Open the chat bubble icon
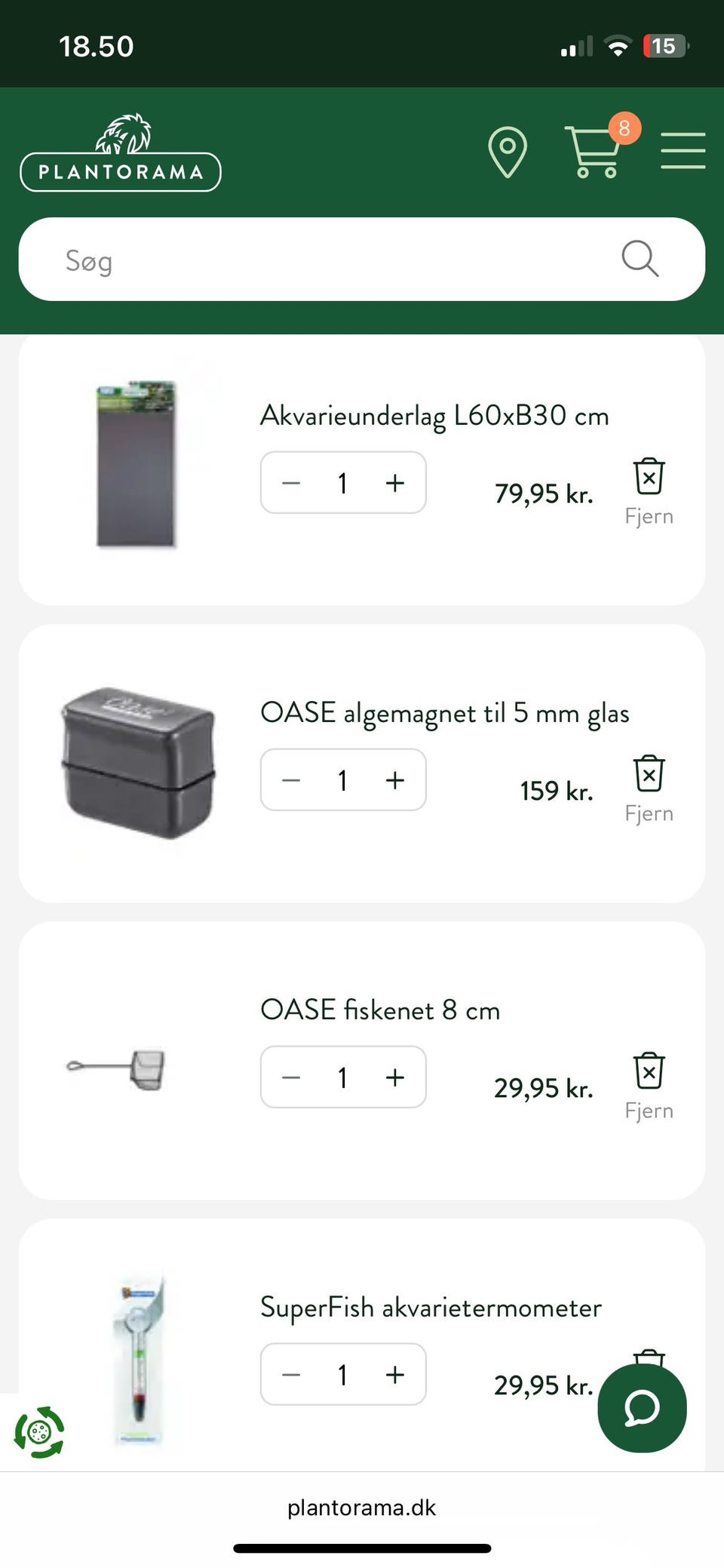 click(x=642, y=1407)
